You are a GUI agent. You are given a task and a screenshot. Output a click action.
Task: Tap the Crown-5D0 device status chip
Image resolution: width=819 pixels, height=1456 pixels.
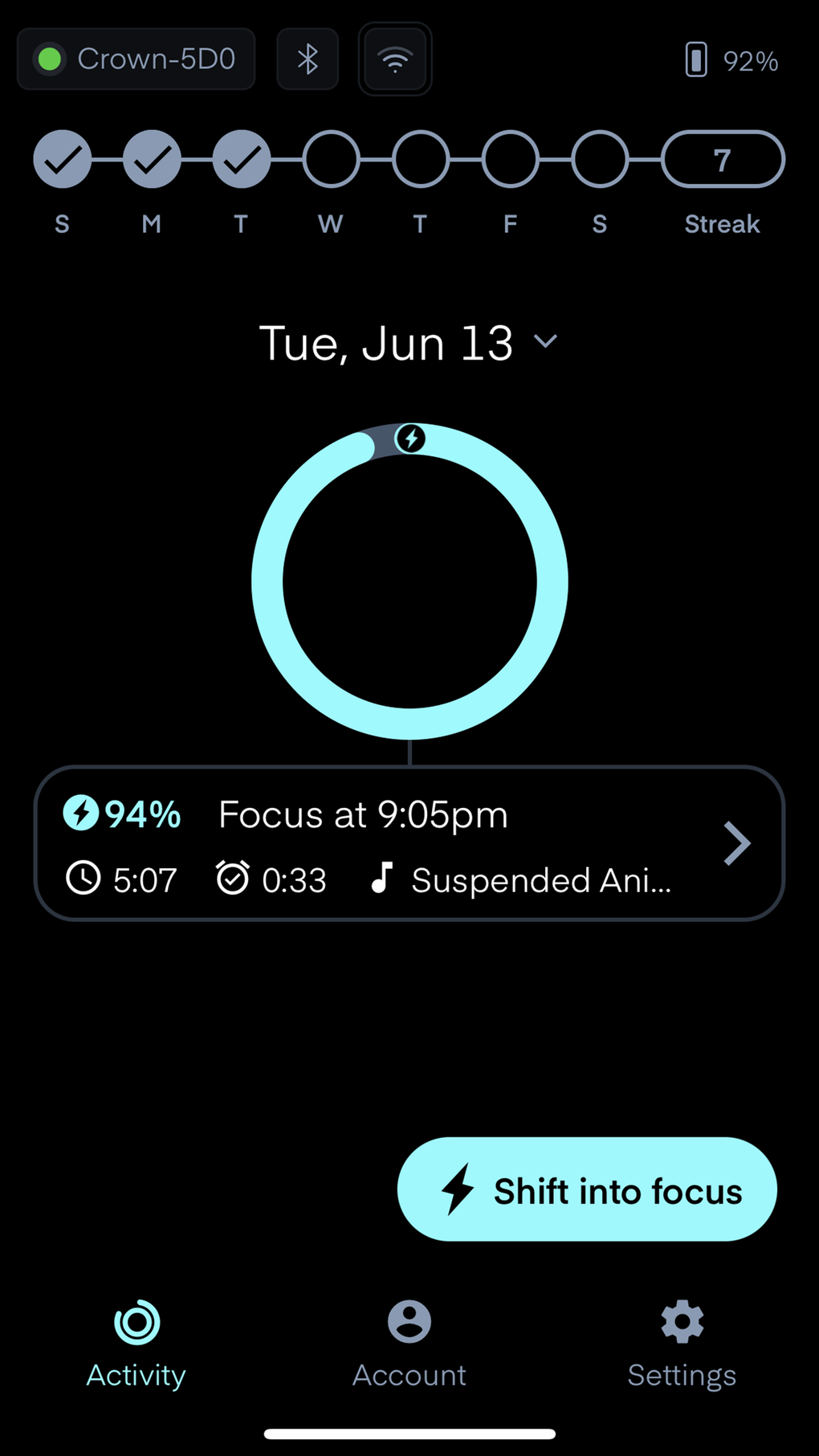(136, 59)
